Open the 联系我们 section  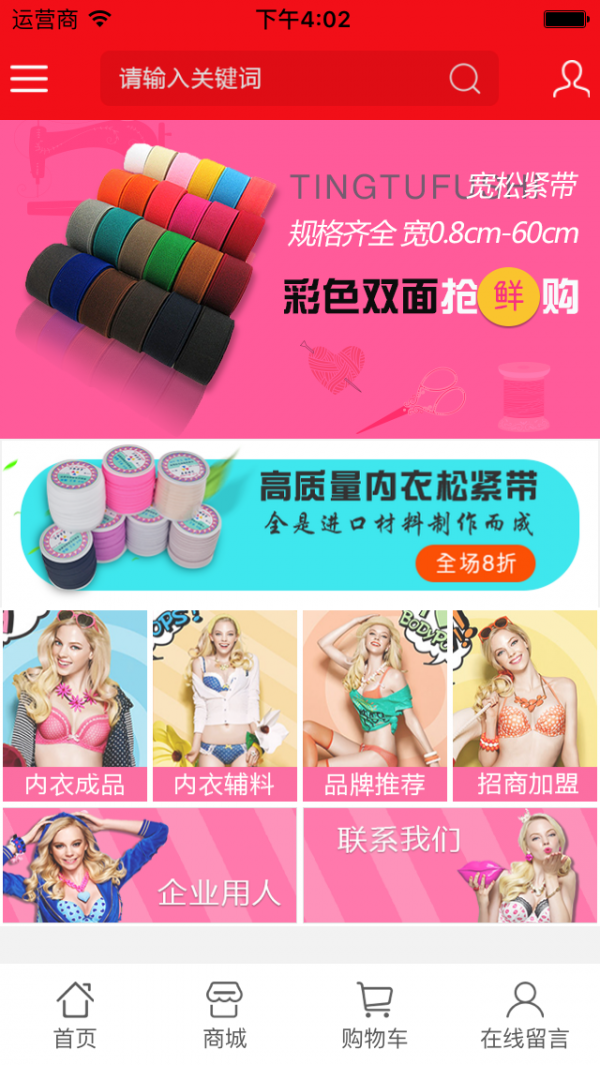tap(450, 865)
